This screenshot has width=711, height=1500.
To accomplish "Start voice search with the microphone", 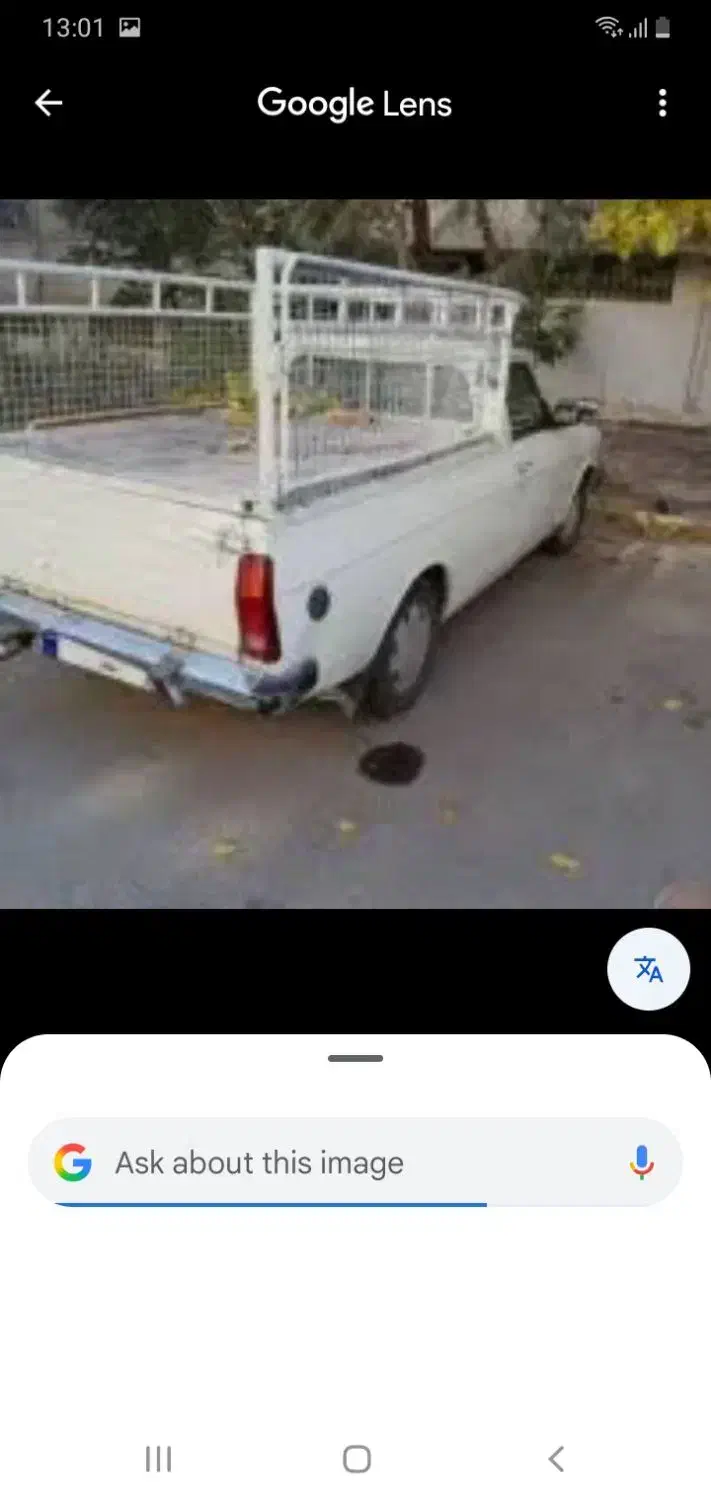I will point(641,1163).
